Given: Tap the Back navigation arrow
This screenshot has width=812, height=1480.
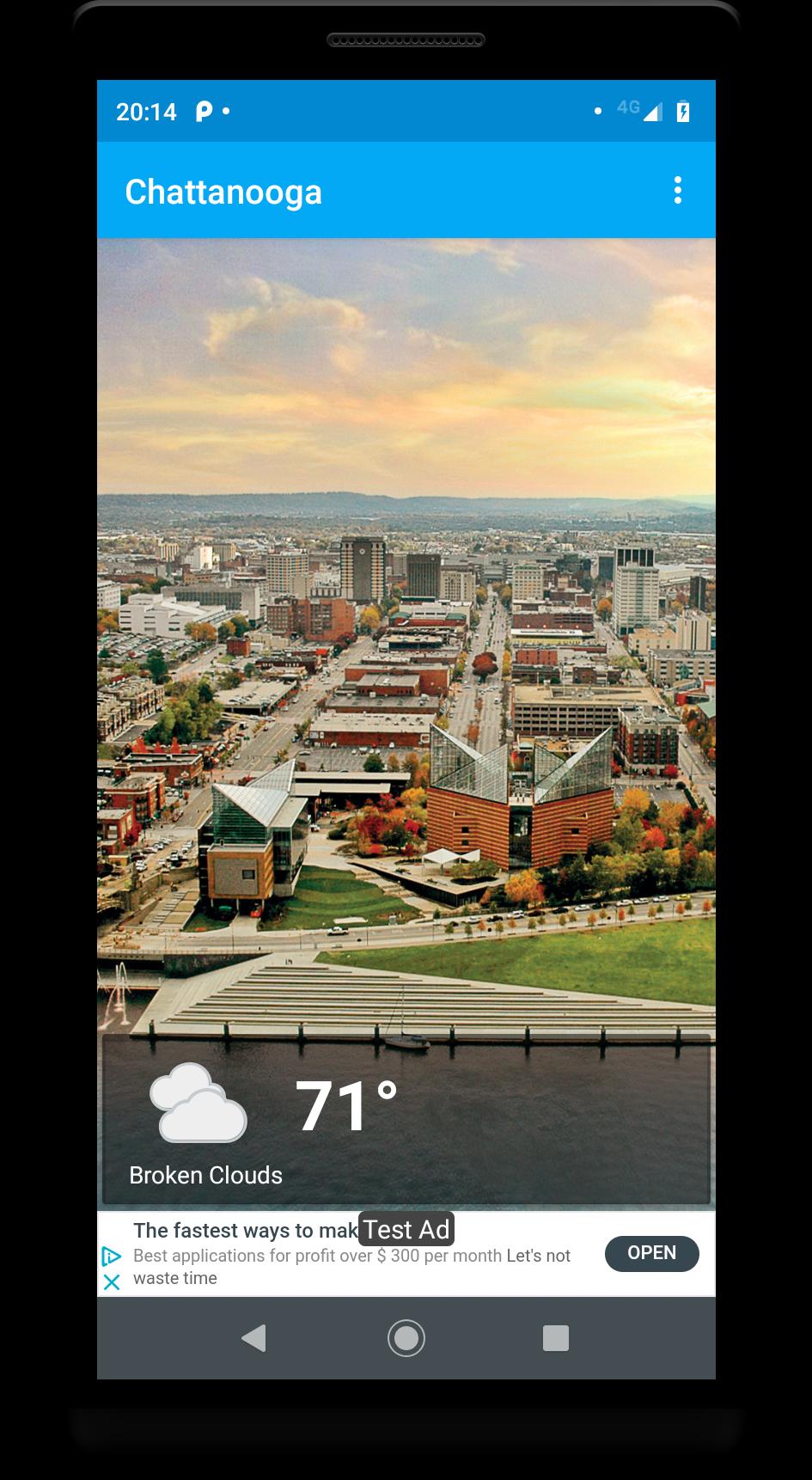Looking at the screenshot, I should point(253,1338).
